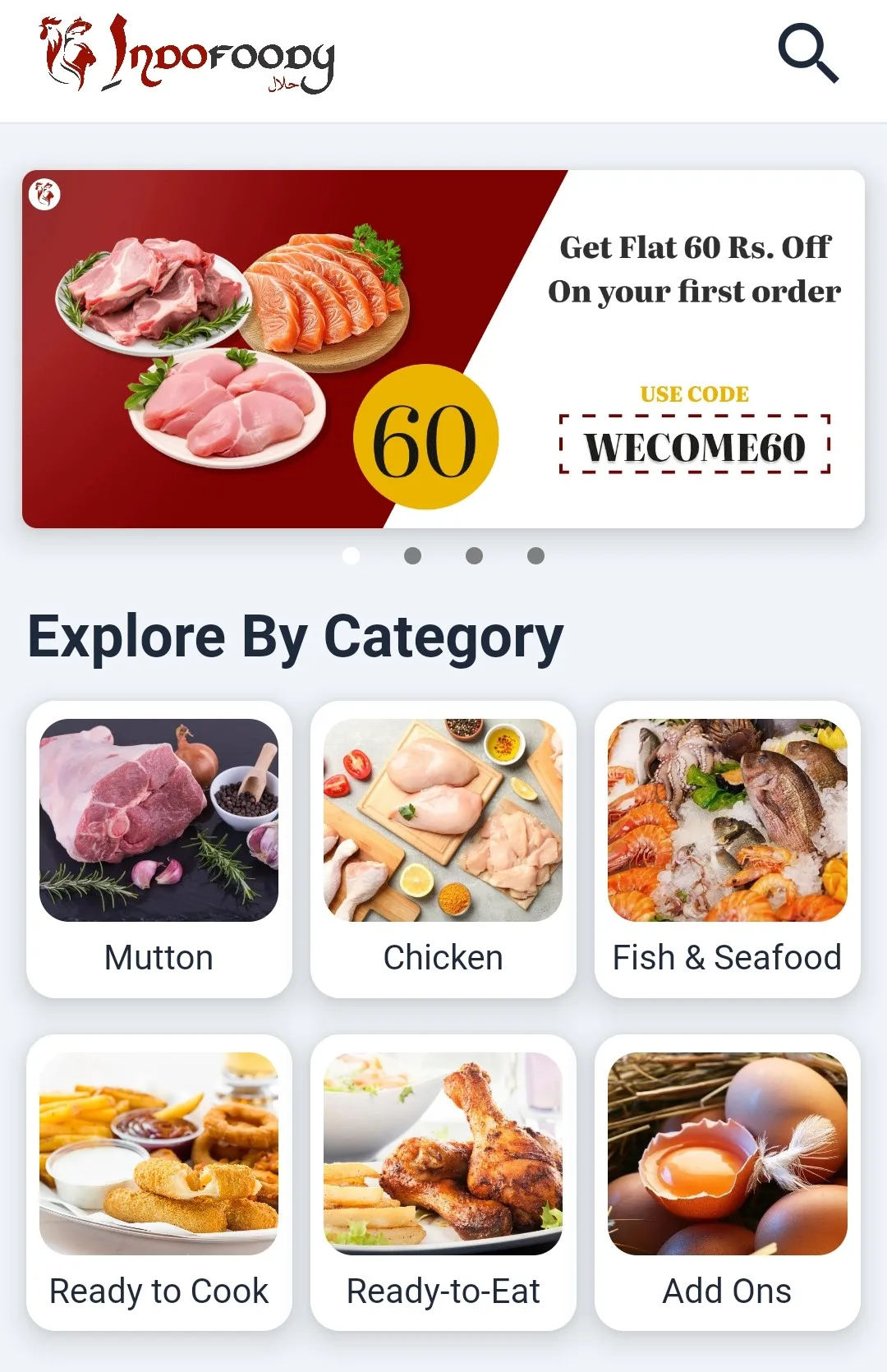This screenshot has width=887, height=1372.
Task: Open the search icon
Action: coord(808,54)
